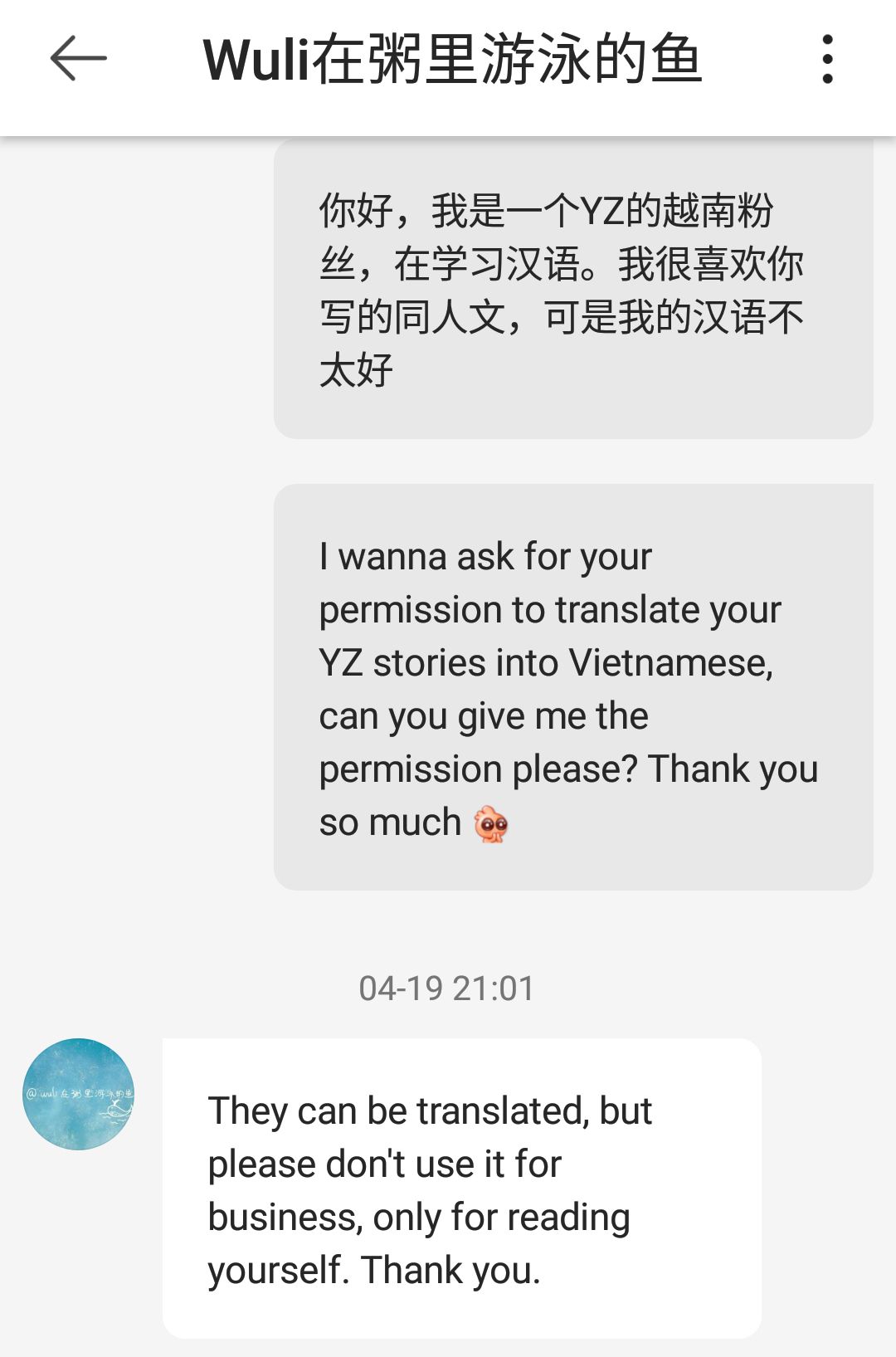Open the sender's blue profile avatar
This screenshot has height=1357, width=896.
79,1094
